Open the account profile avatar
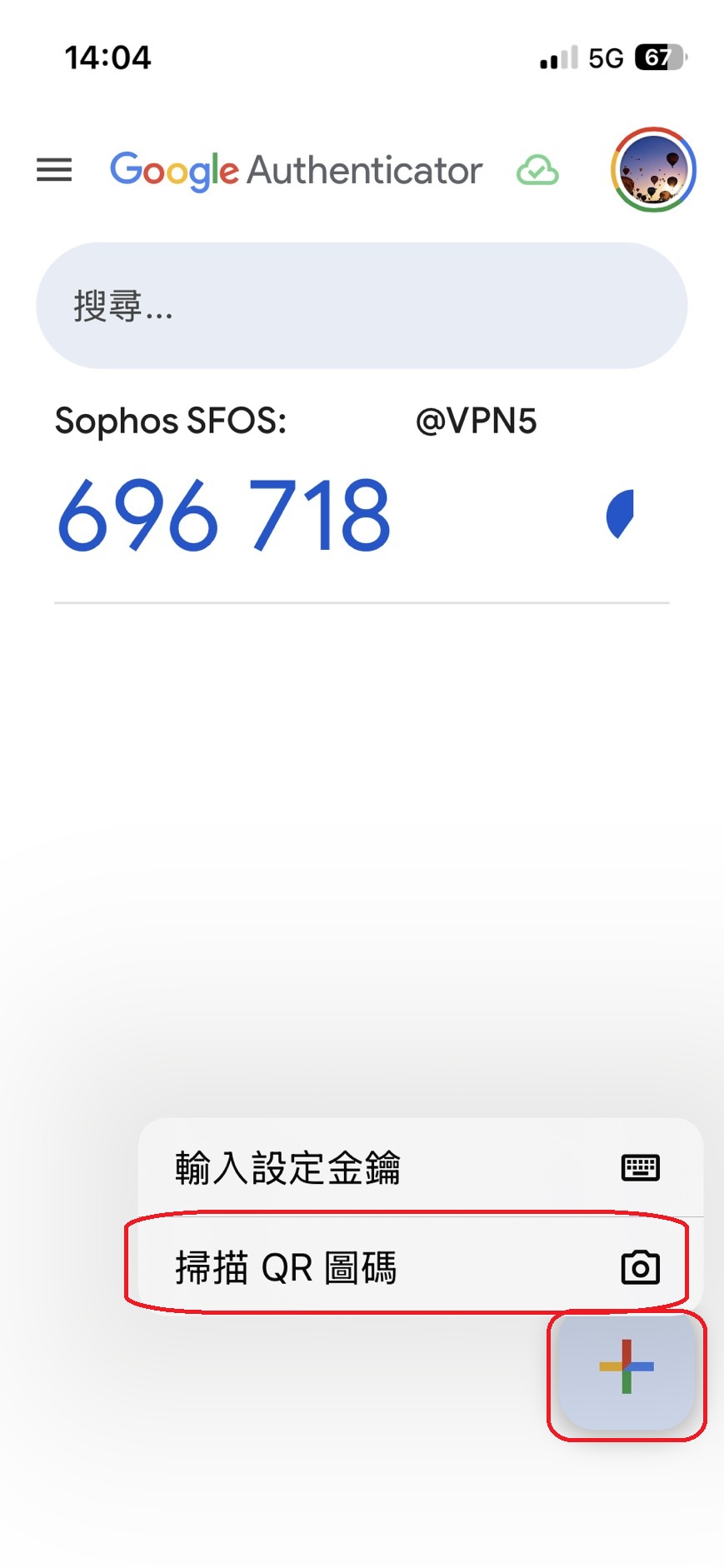724x1568 pixels. click(653, 170)
